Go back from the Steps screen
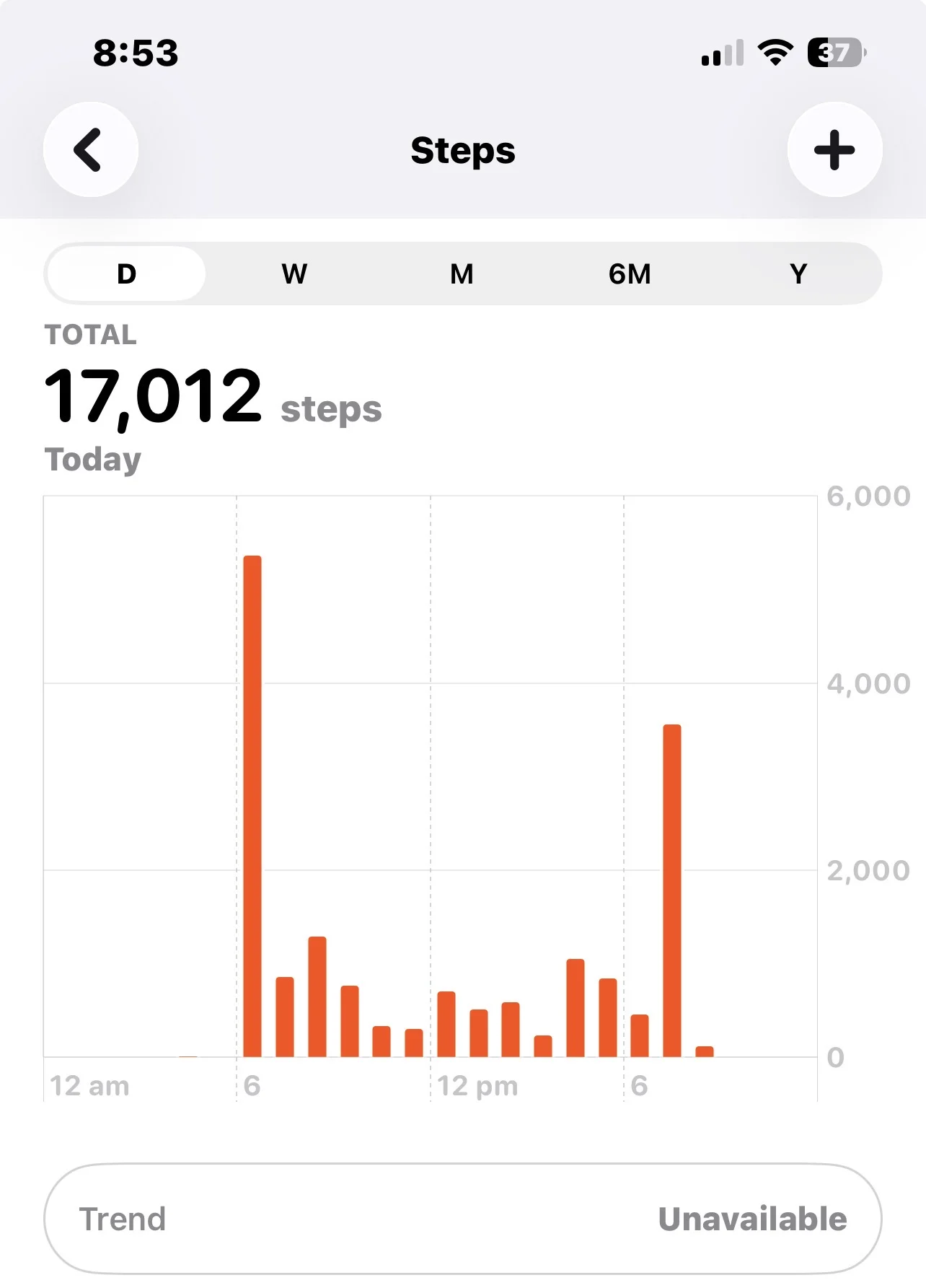Image resolution: width=926 pixels, height=1288 pixels. (91, 149)
